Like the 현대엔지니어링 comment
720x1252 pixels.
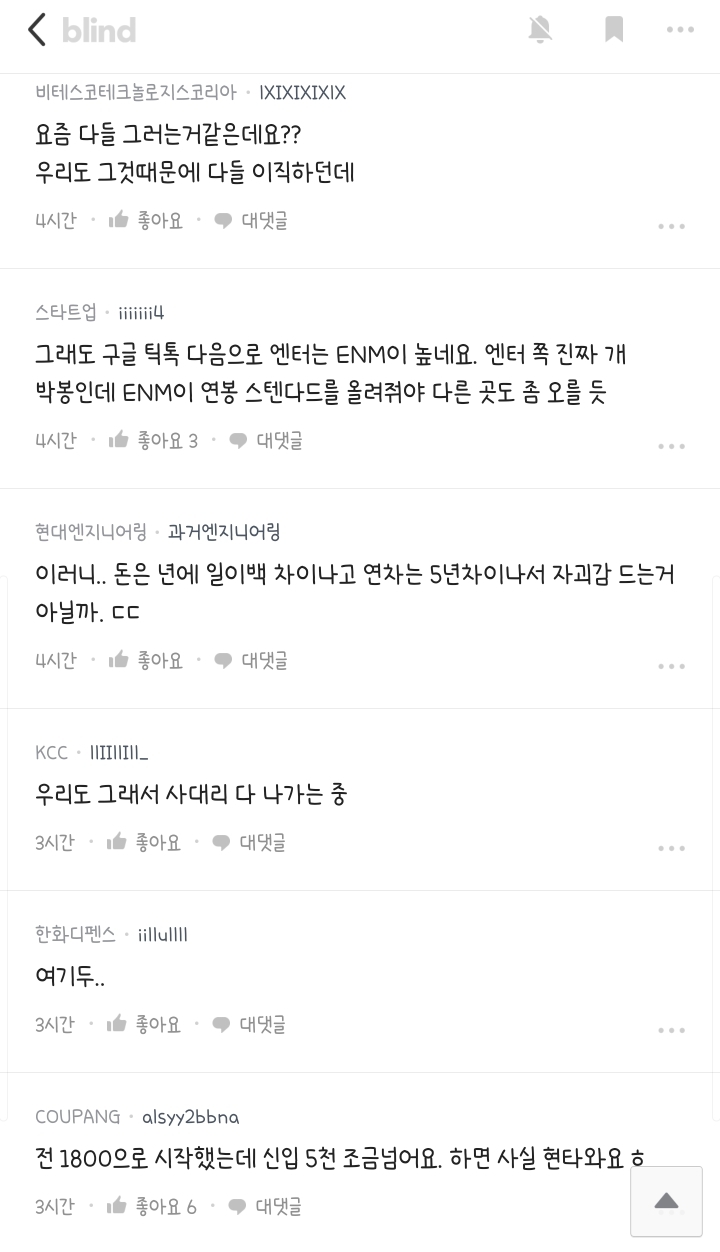146,661
